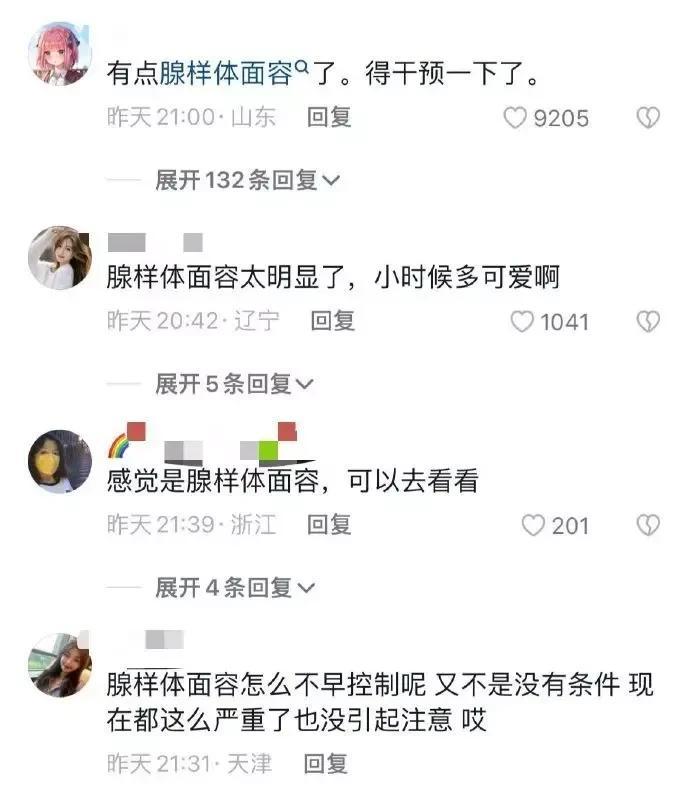This screenshot has height=794, width=690.
Task: Open the profile of the 辽宁 commenter
Action: click(x=59, y=257)
